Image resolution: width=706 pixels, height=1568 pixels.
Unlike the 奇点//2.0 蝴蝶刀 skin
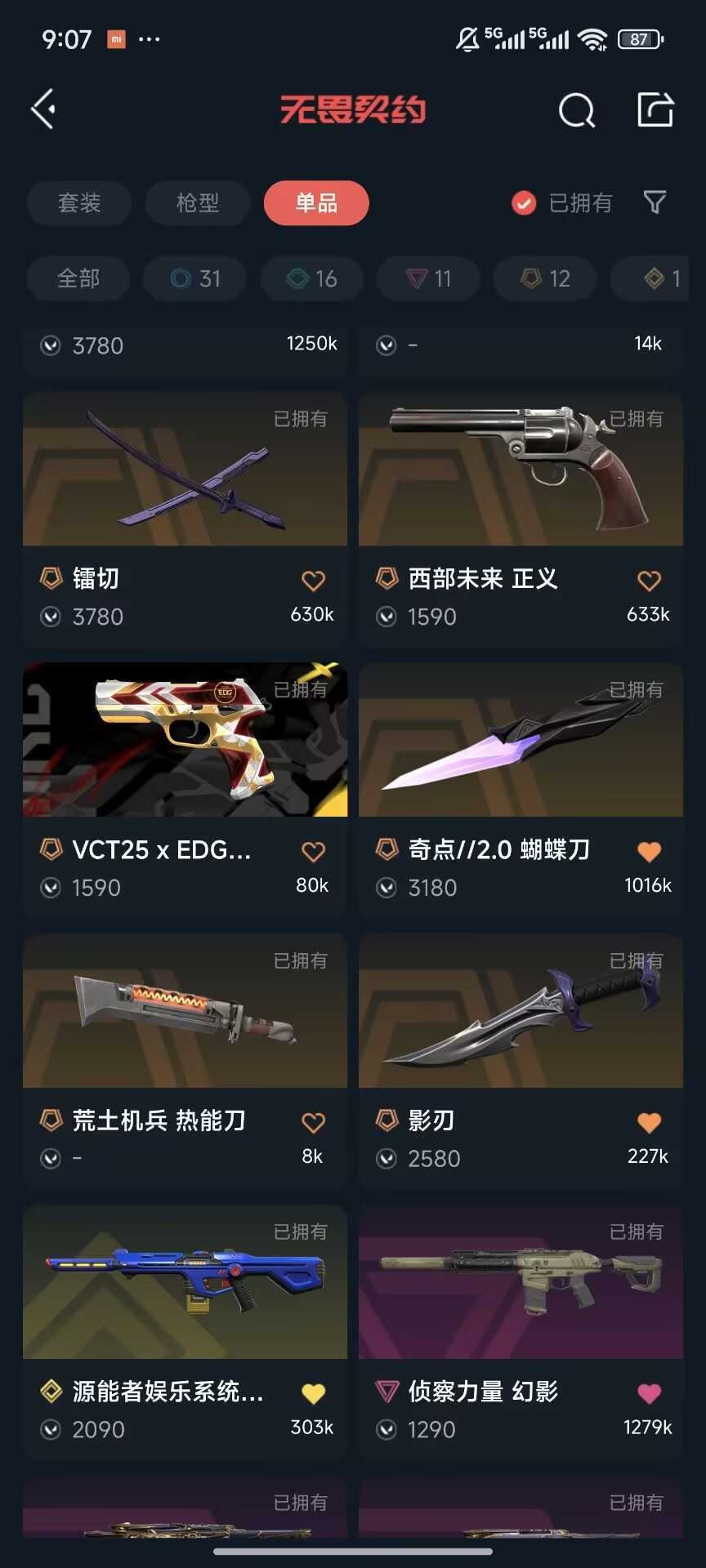click(x=649, y=852)
